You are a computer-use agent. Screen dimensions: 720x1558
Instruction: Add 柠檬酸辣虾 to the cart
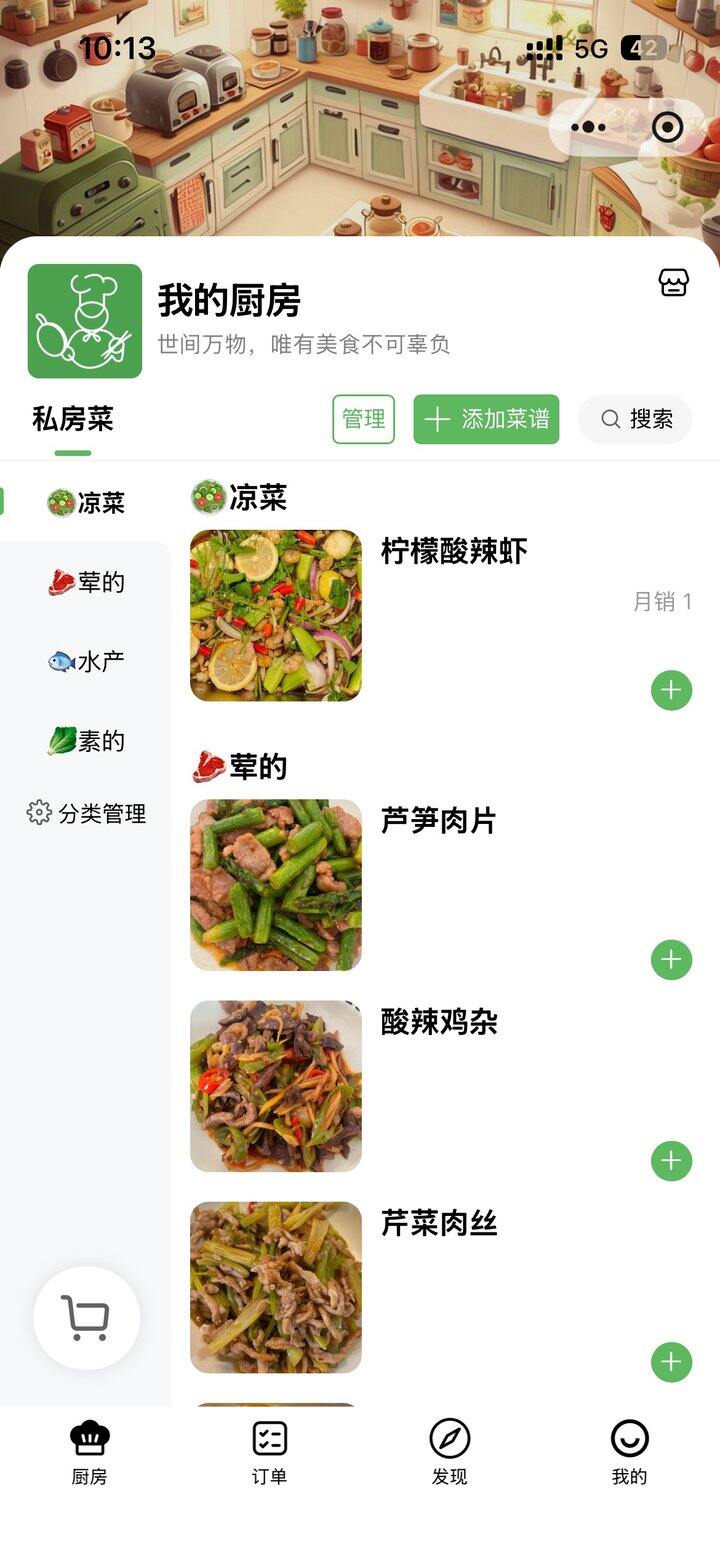[671, 690]
